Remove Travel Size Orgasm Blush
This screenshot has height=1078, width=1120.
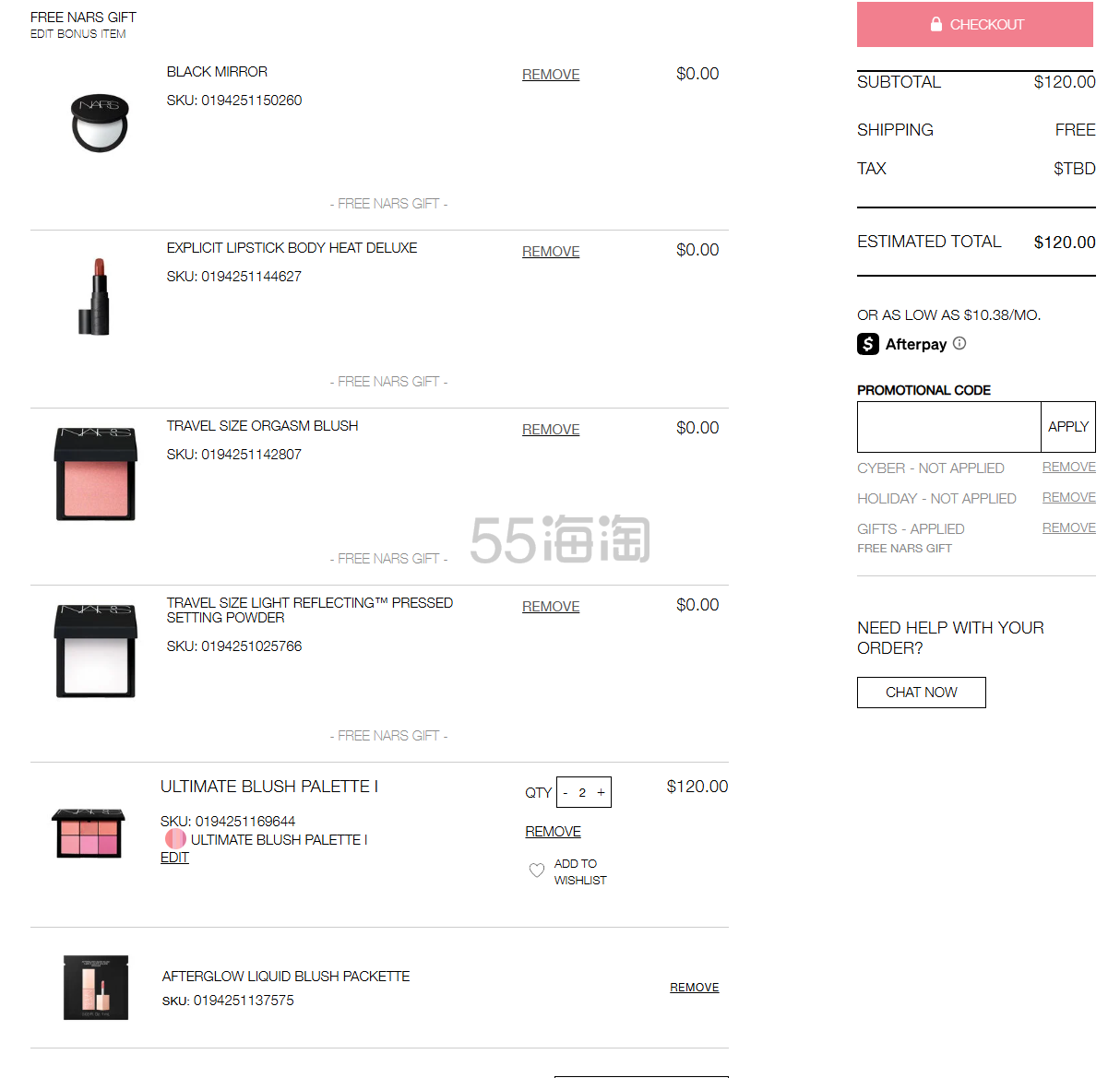coord(551,430)
